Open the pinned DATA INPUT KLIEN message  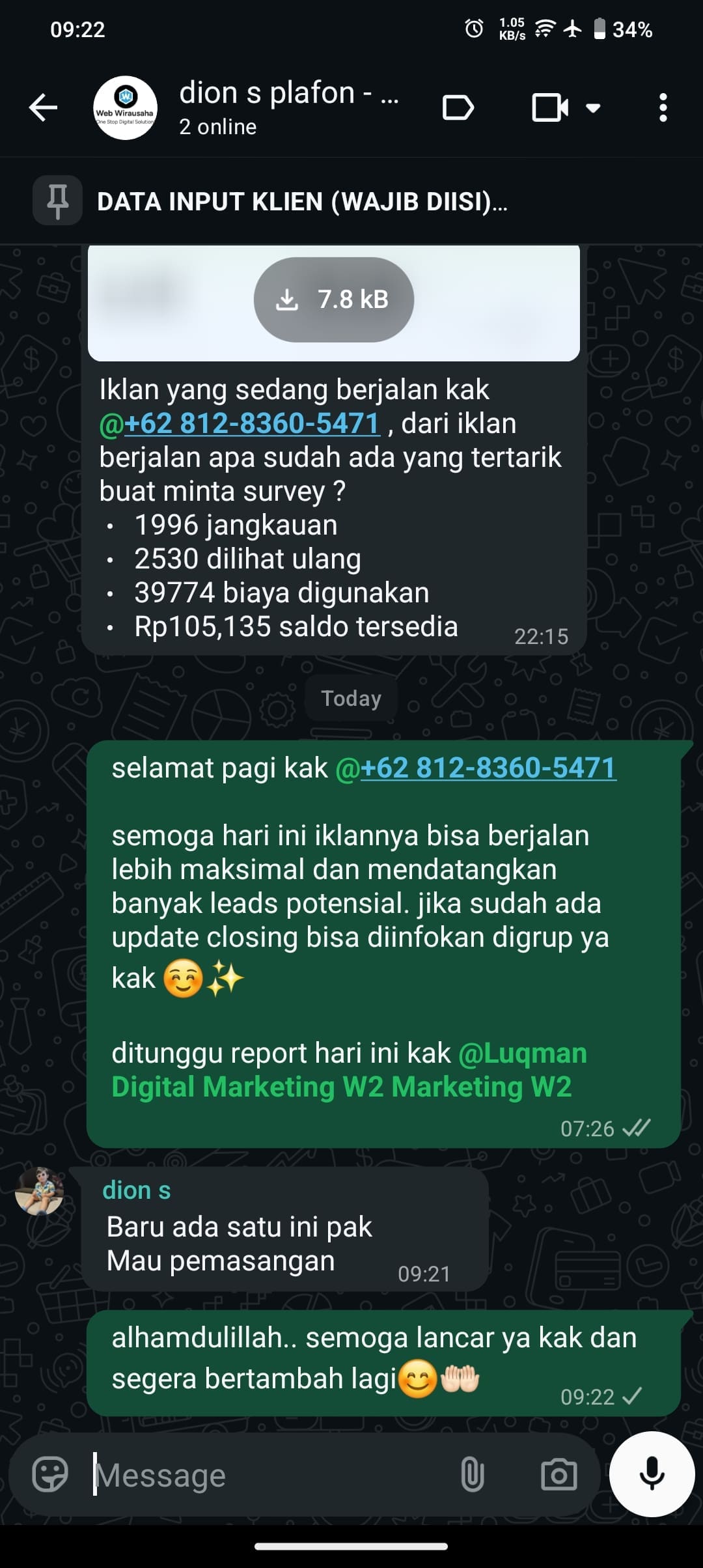click(301, 202)
